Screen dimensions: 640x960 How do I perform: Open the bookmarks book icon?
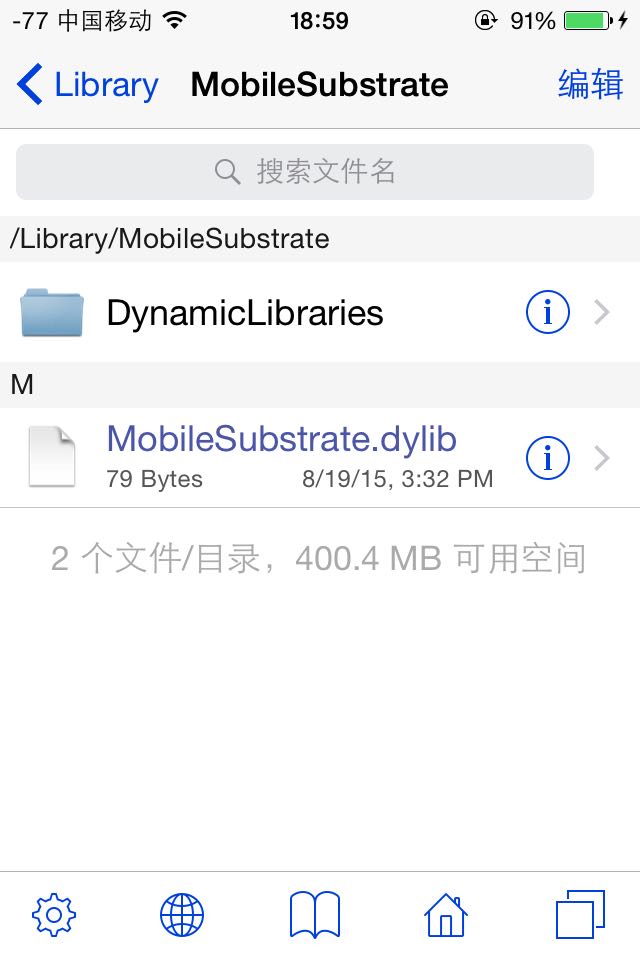pos(315,914)
